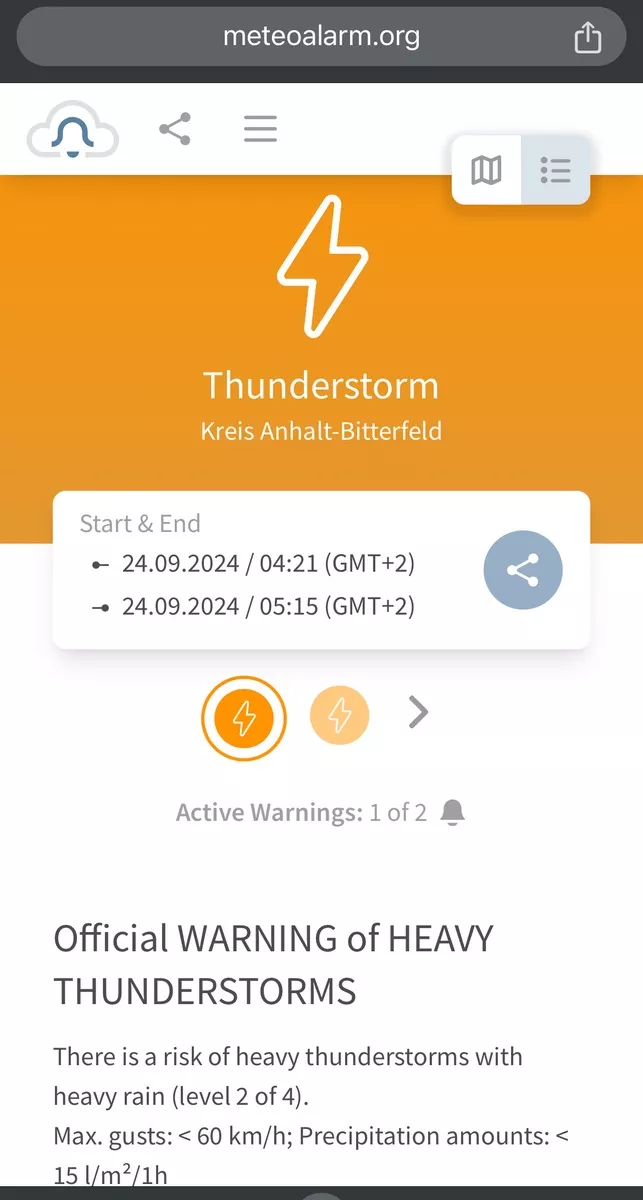Go to the next warning arrow
Screen dimensions: 643x1200
point(419,713)
